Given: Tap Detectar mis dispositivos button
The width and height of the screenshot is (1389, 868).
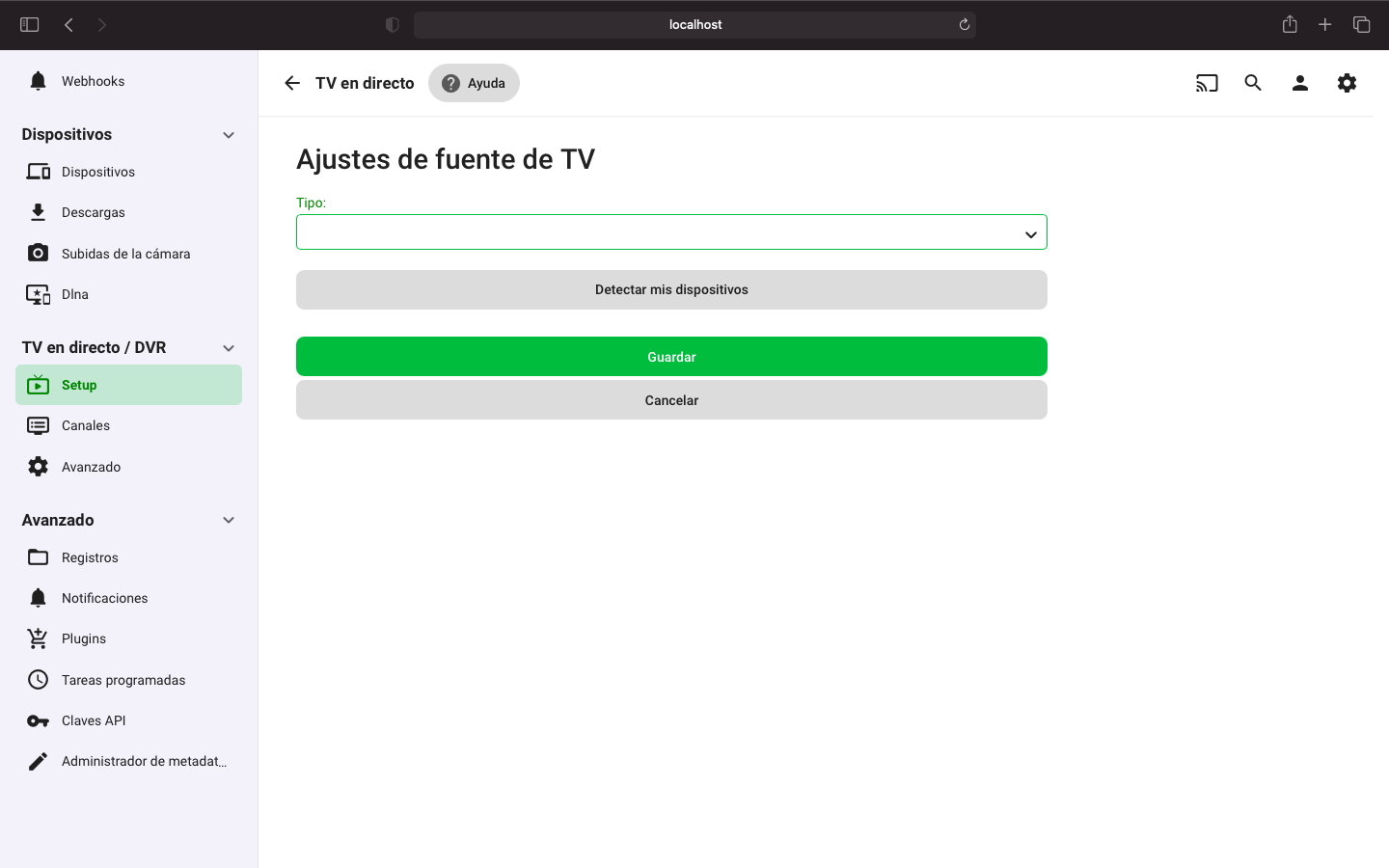Looking at the screenshot, I should (671, 289).
